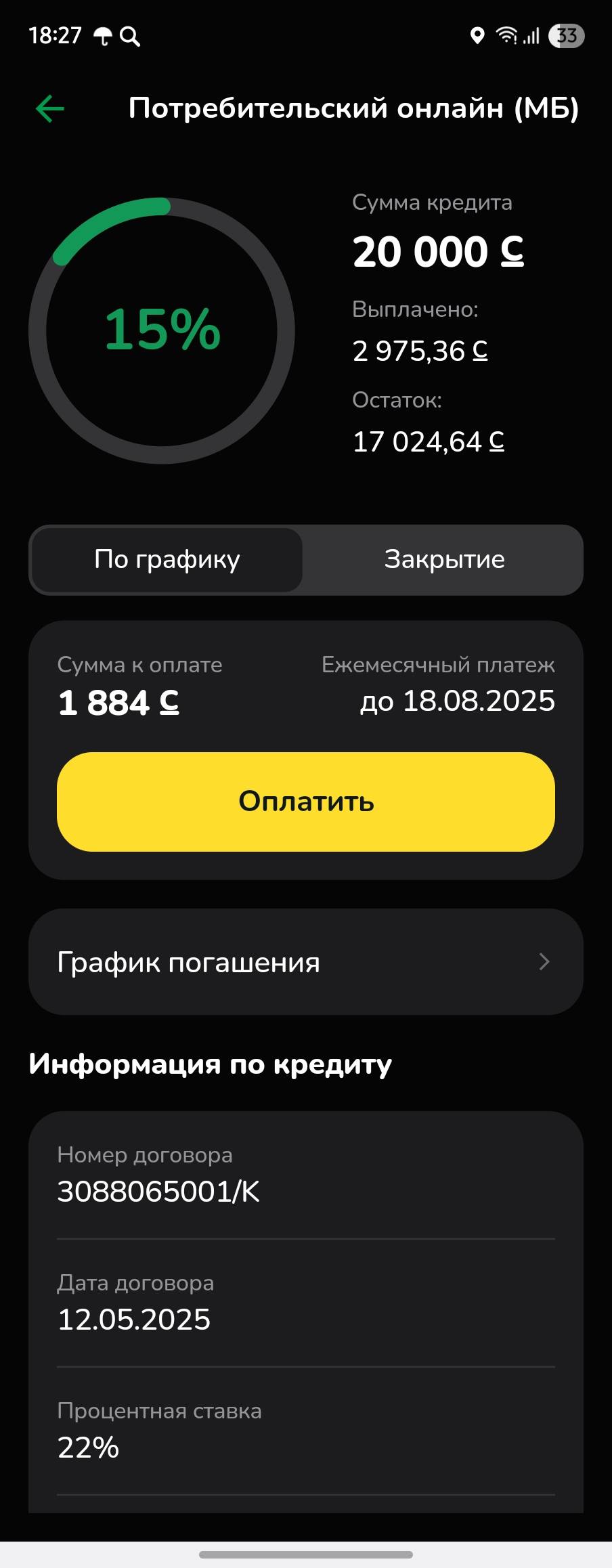
Task: Switch to the Закрытие tab
Action: point(443,560)
